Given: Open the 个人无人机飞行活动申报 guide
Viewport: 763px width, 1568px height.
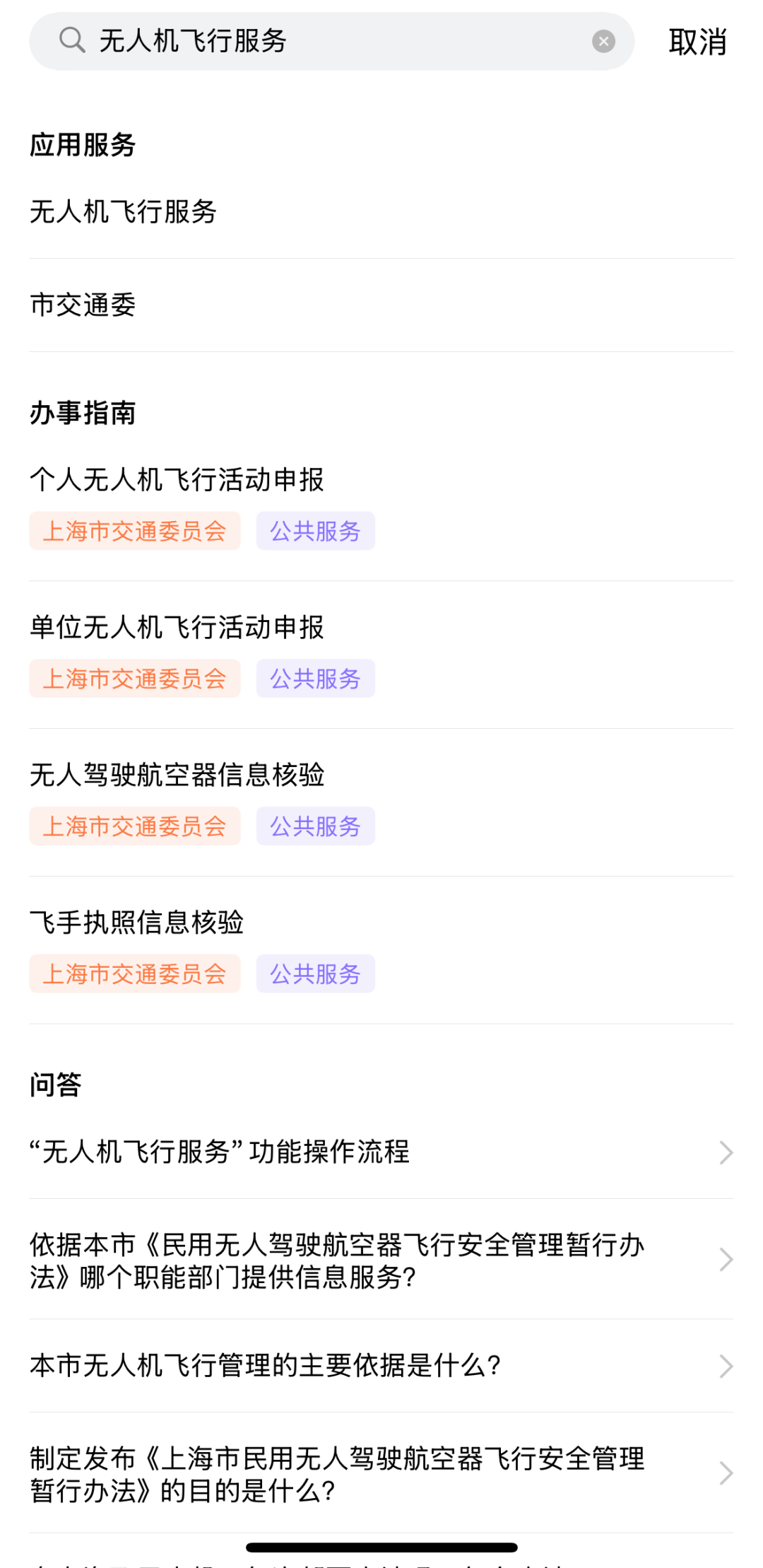Looking at the screenshot, I should click(177, 479).
